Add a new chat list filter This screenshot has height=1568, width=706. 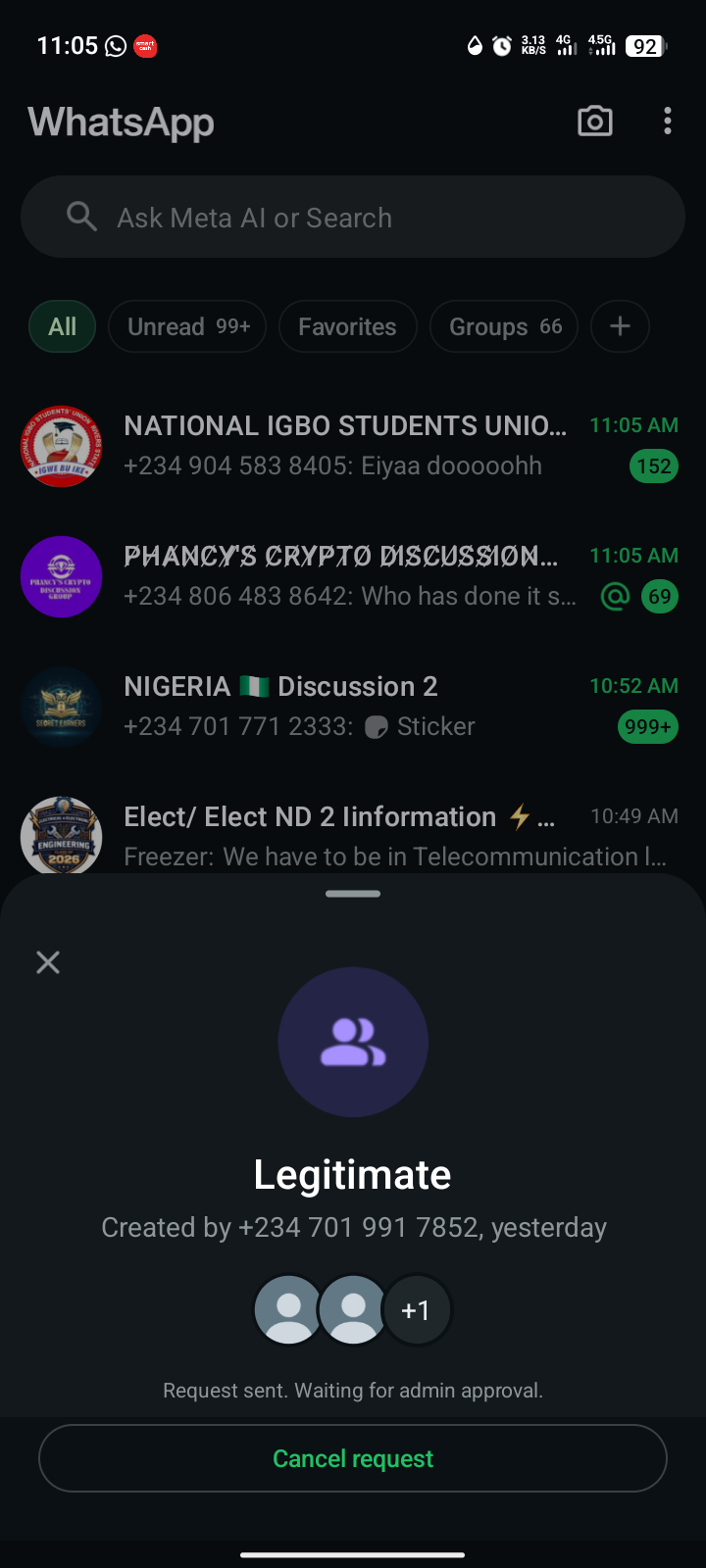pos(620,326)
